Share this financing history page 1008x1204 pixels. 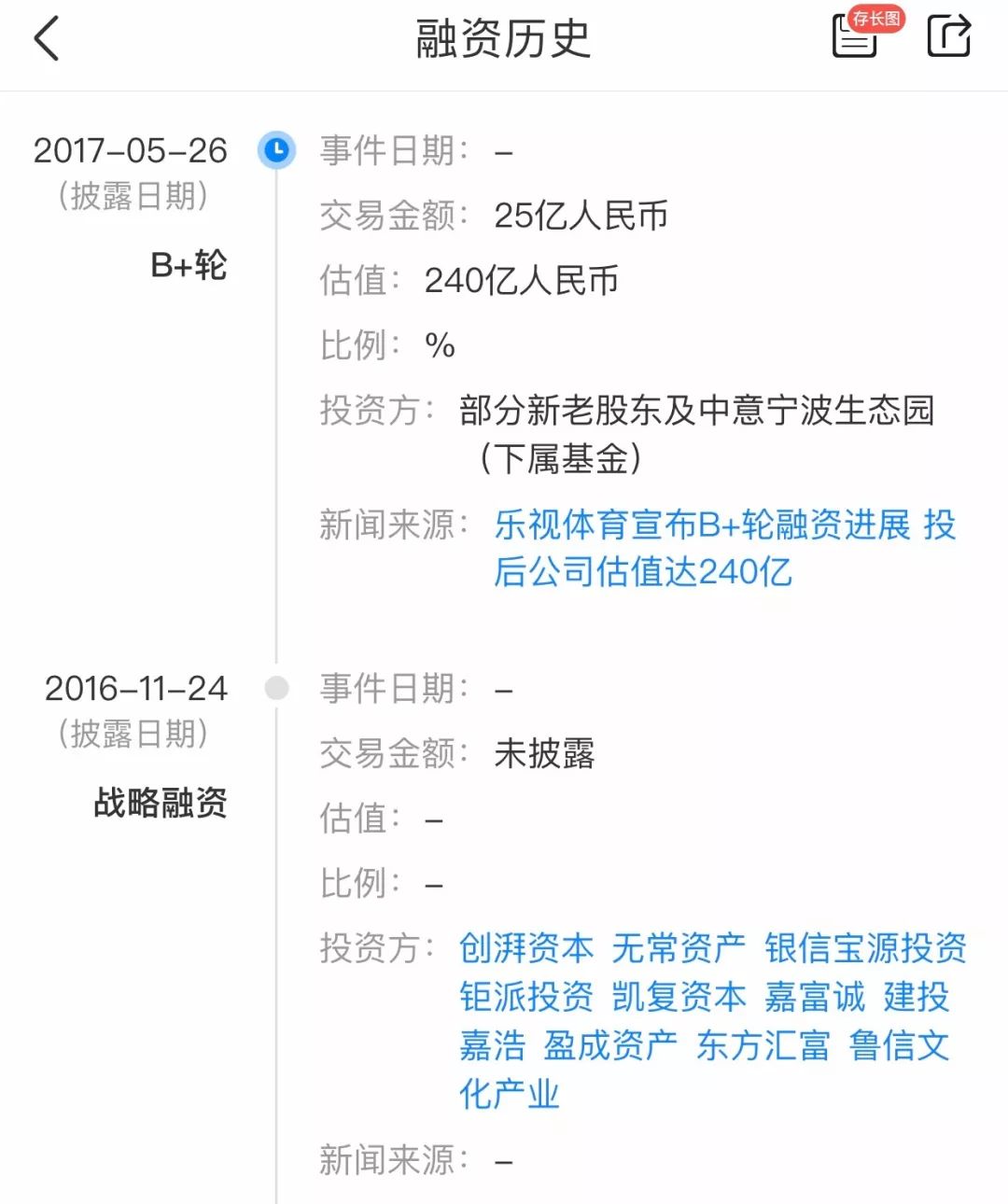[x=948, y=37]
